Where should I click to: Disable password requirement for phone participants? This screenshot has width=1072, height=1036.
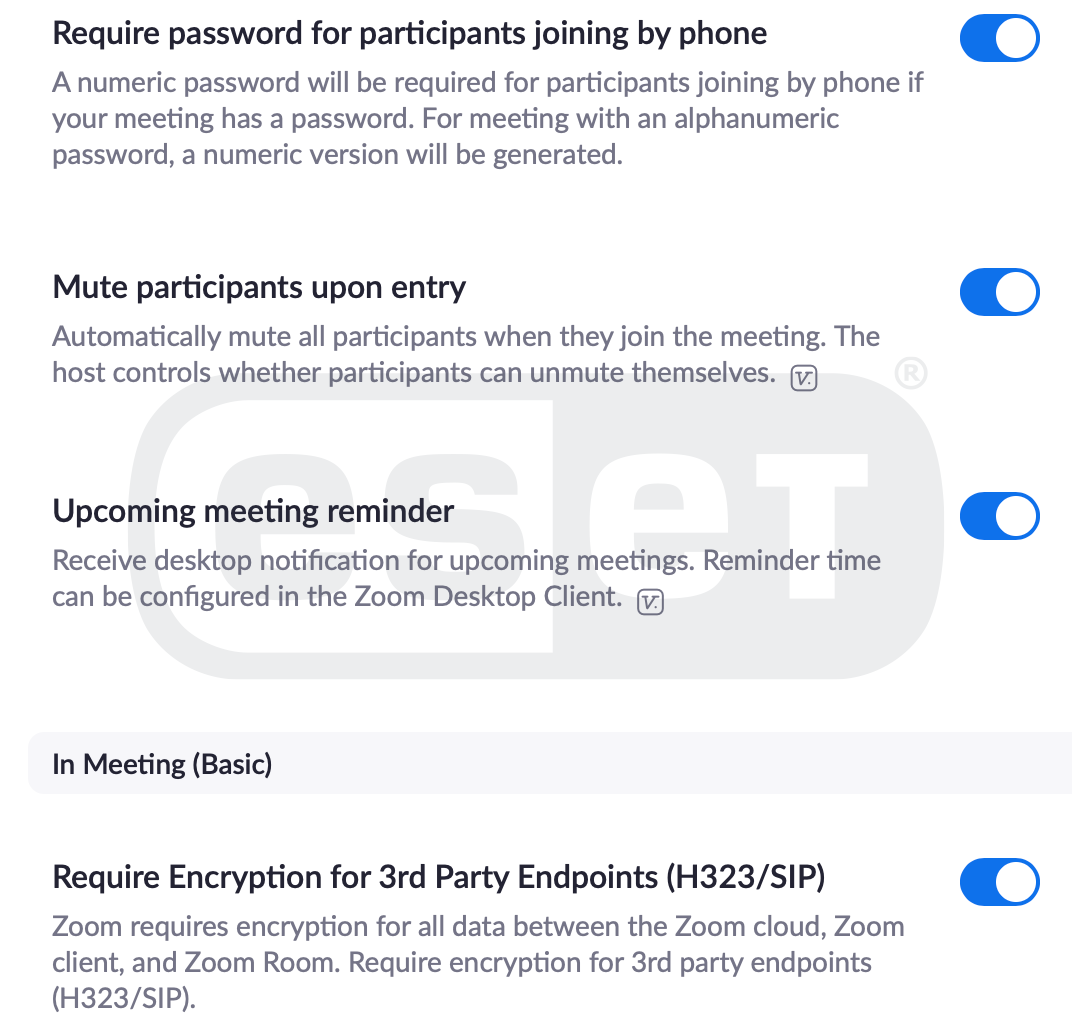coord(999,39)
